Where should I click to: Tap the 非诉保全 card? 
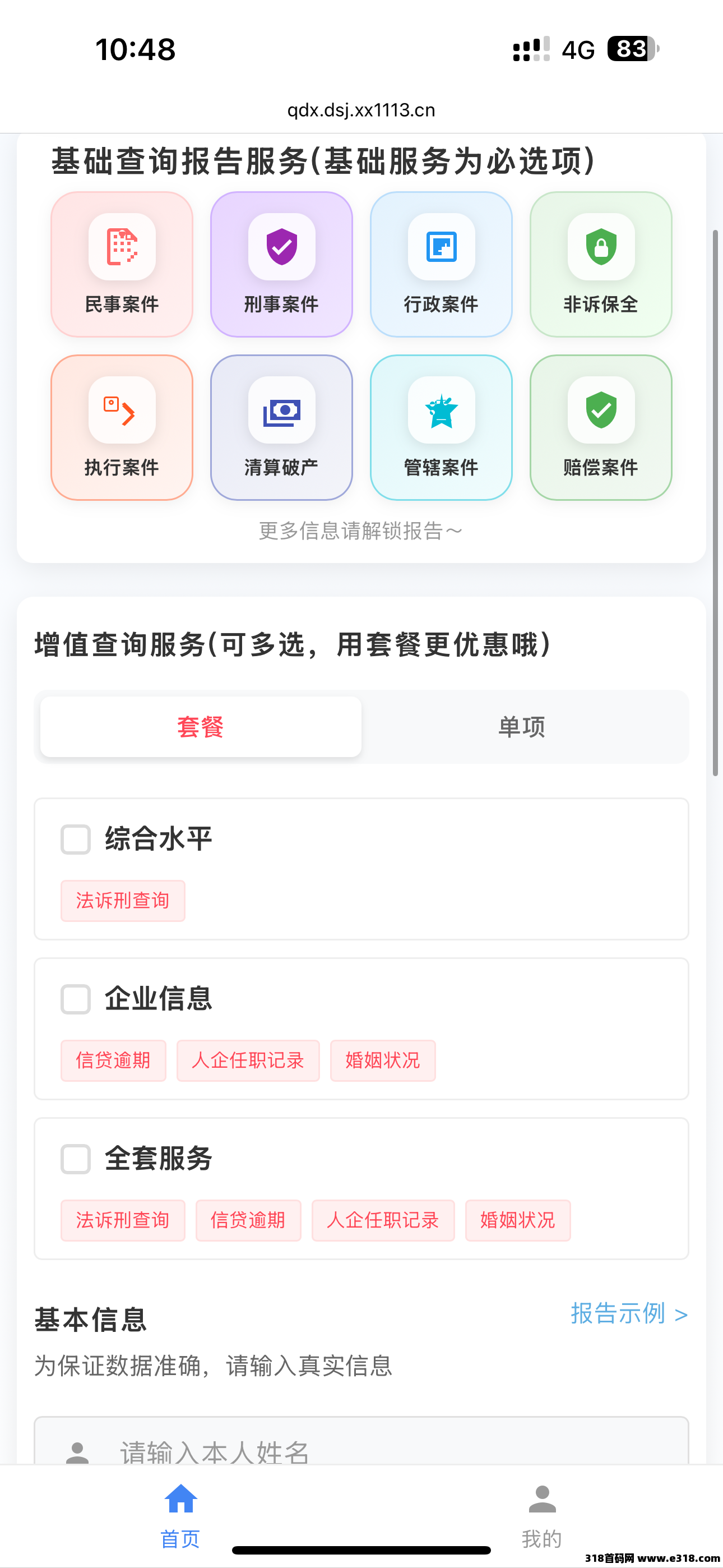[601, 264]
